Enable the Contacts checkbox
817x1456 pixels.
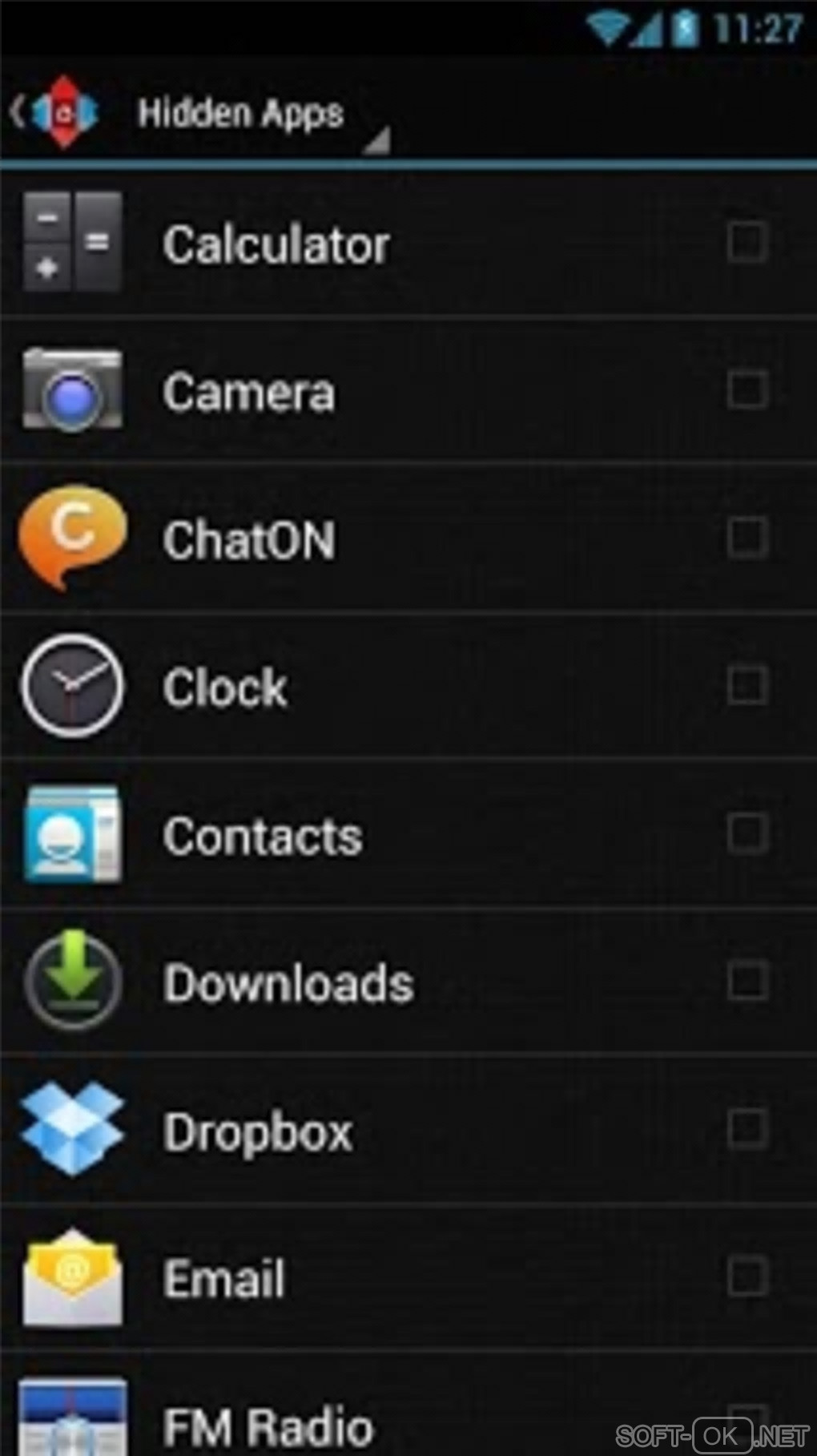747,833
